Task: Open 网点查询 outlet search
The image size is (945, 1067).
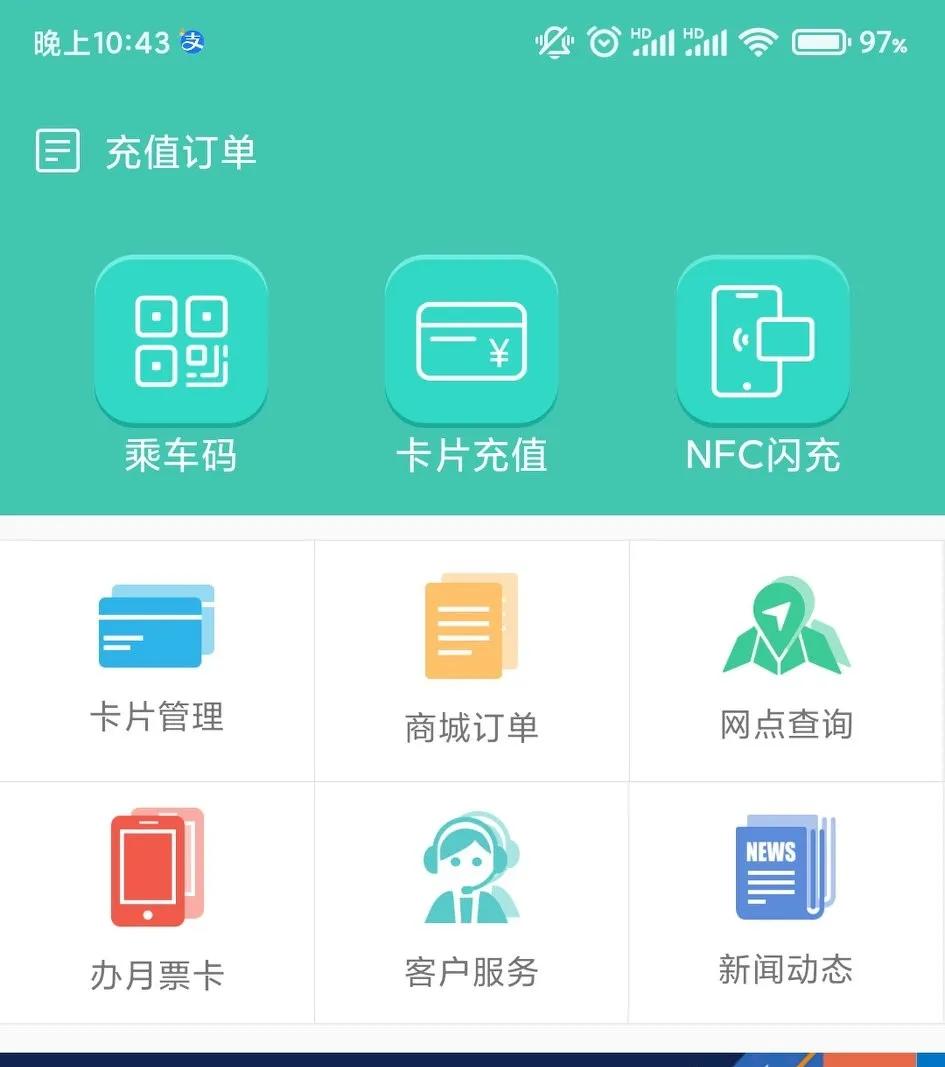Action: click(x=786, y=660)
